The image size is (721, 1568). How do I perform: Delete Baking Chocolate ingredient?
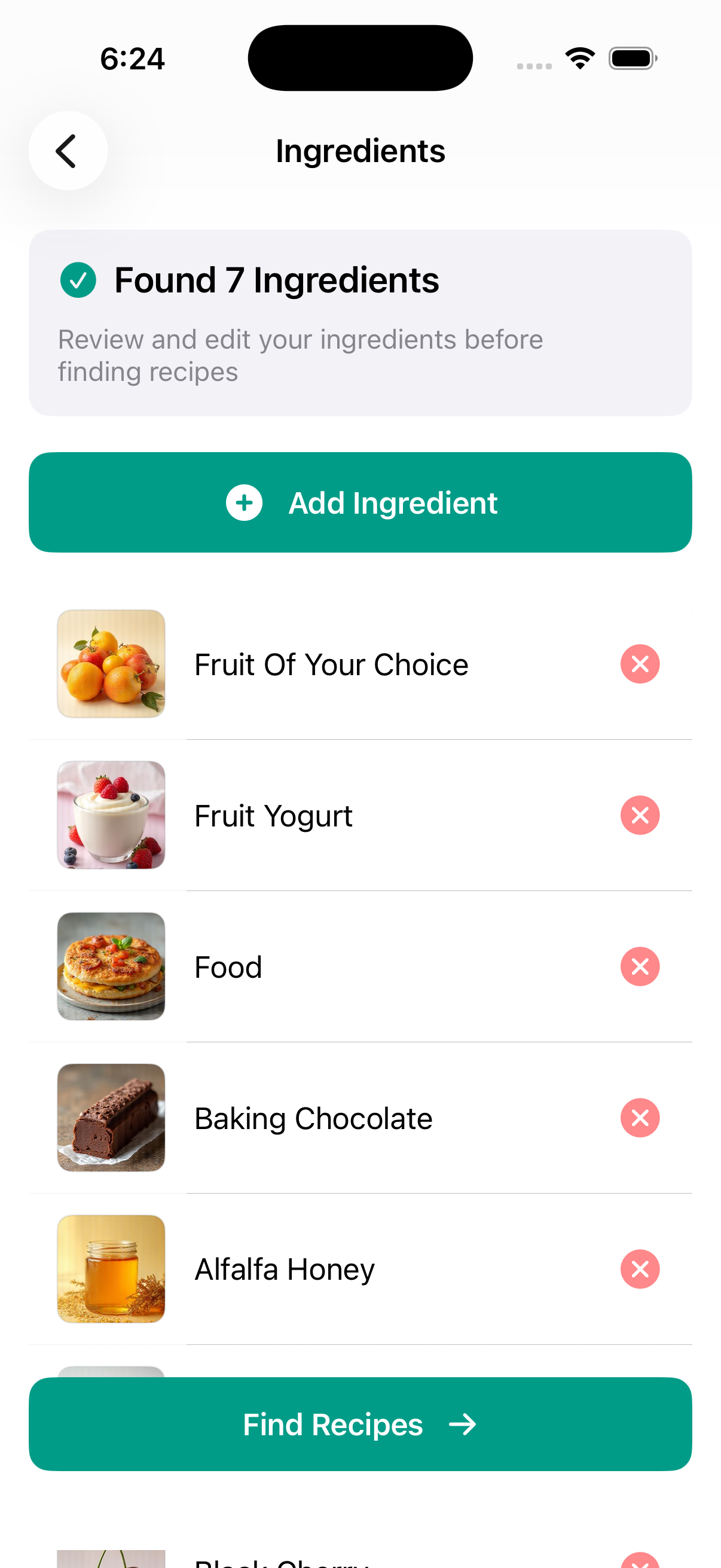[x=640, y=1118]
